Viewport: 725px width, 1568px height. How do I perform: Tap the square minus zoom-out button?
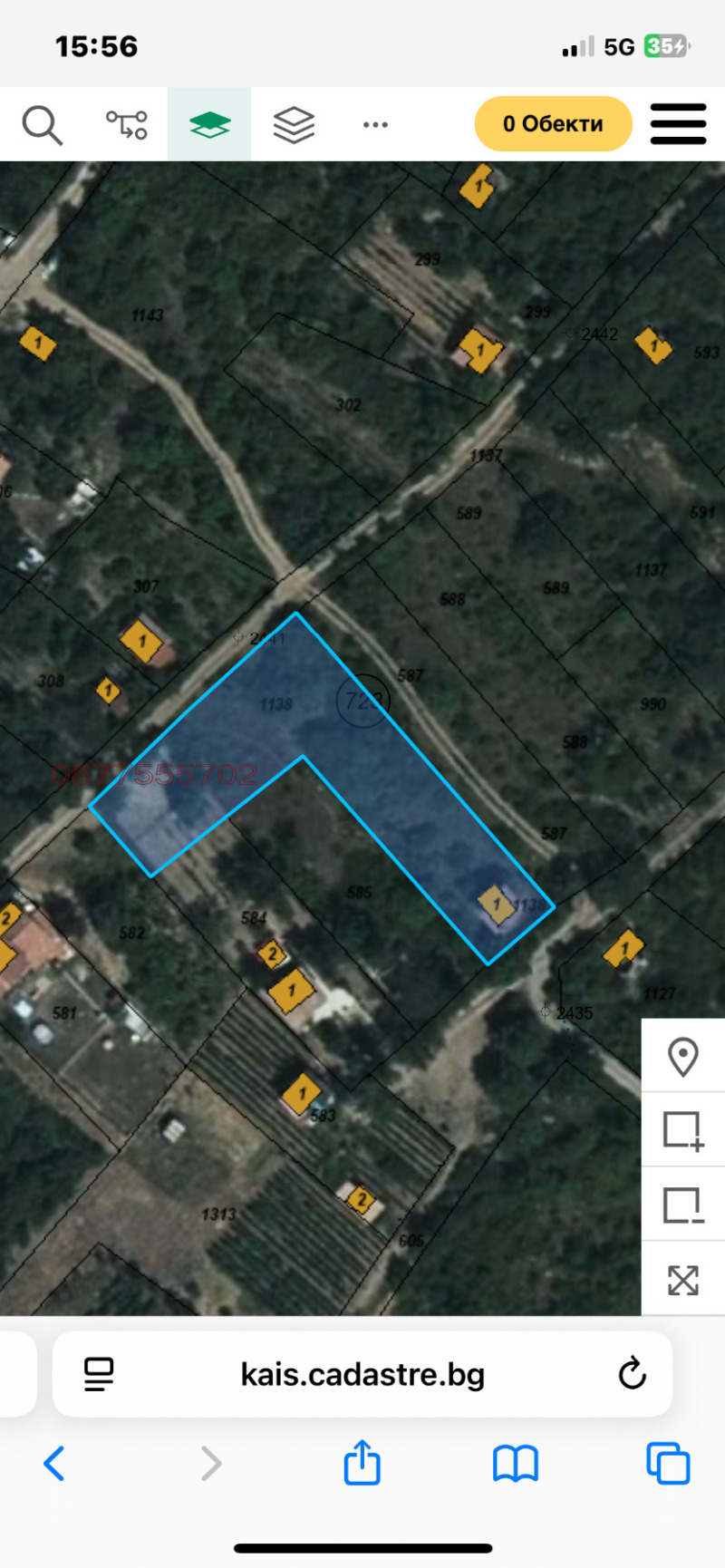coord(682,1205)
